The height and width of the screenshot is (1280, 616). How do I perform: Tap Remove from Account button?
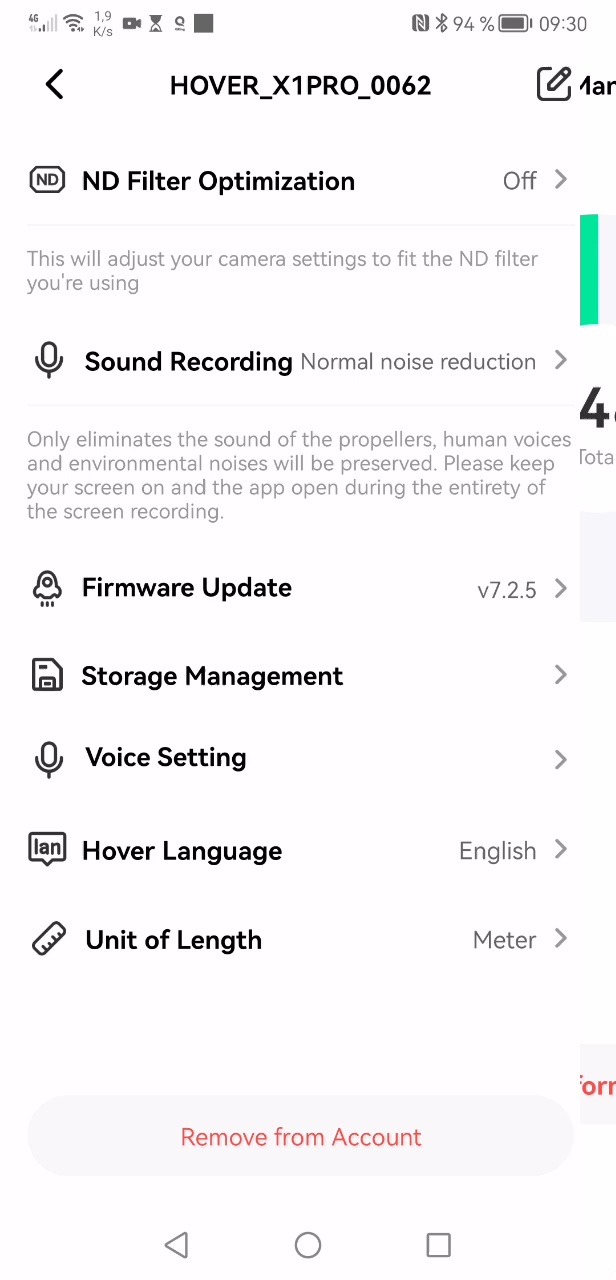[x=301, y=1137]
